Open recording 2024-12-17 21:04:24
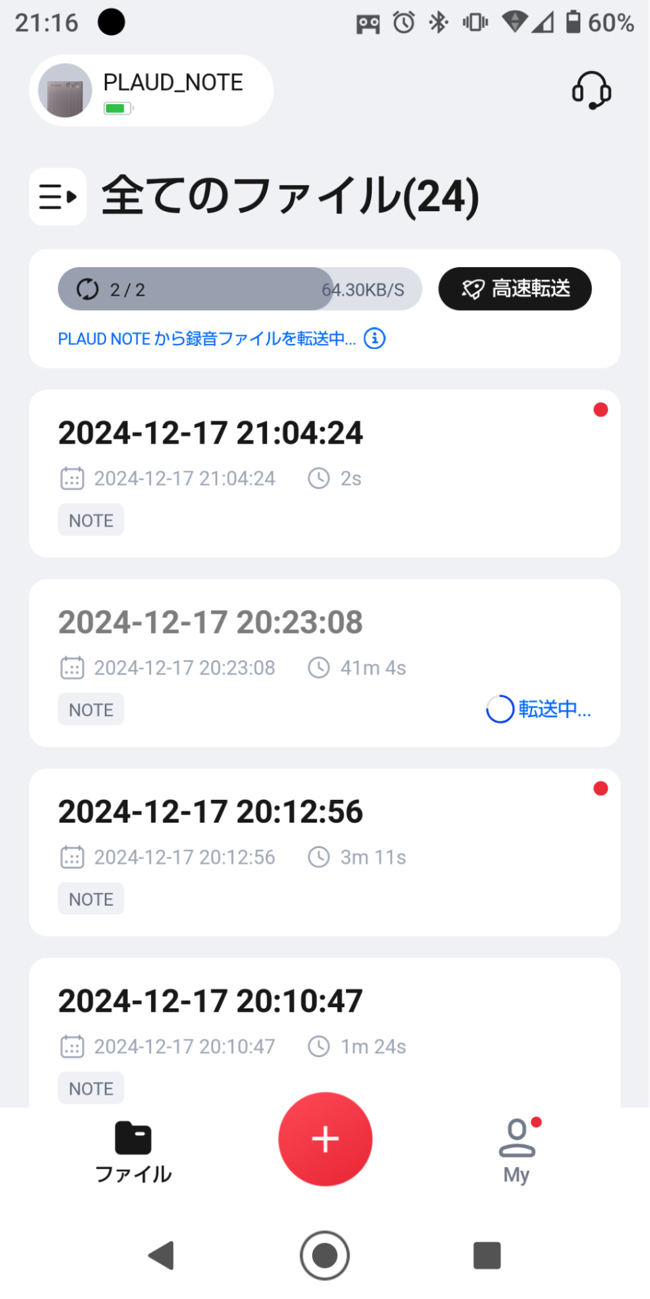This screenshot has width=650, height=1299. click(x=324, y=473)
